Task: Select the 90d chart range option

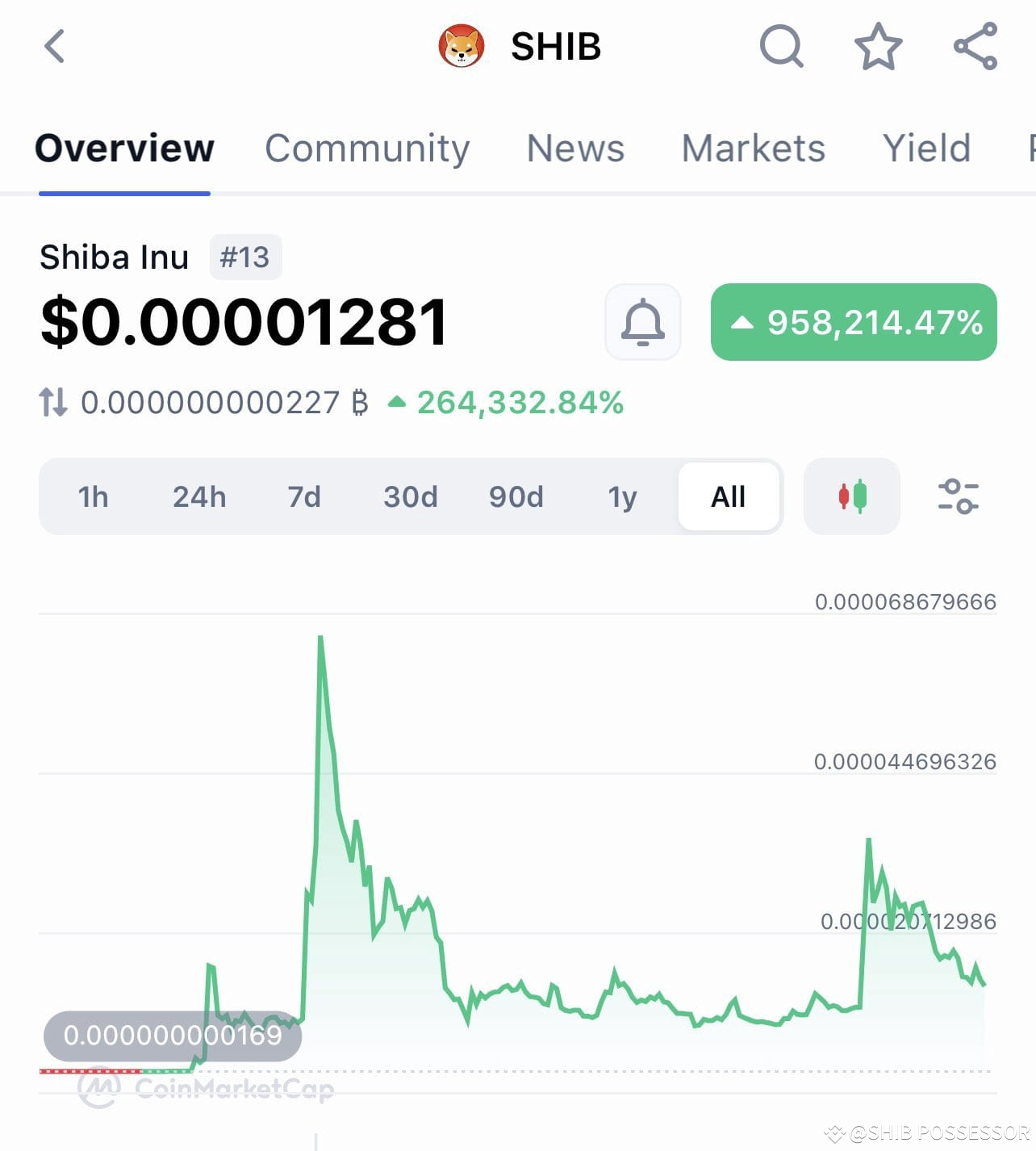Action: pos(516,496)
